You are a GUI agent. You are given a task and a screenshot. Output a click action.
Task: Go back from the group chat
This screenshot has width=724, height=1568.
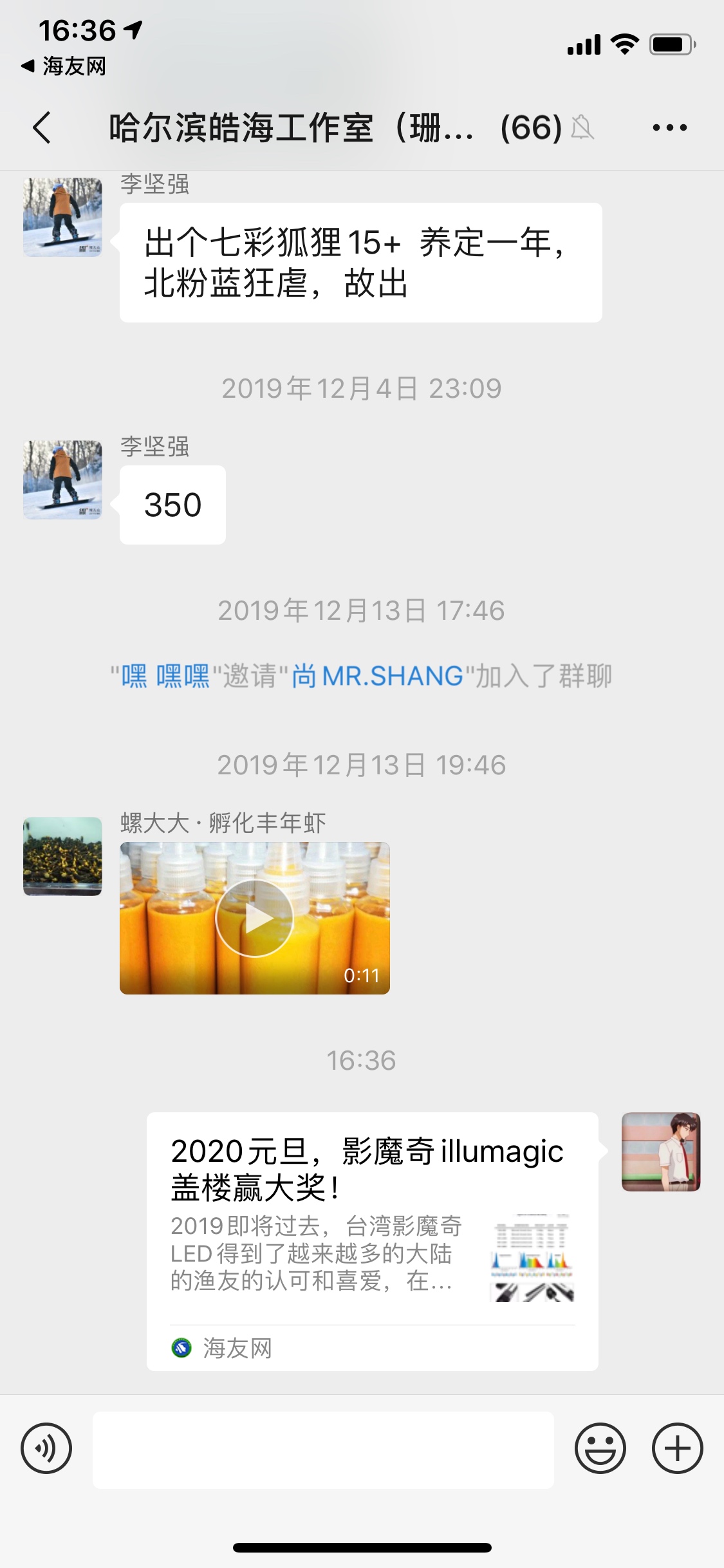pyautogui.click(x=42, y=127)
